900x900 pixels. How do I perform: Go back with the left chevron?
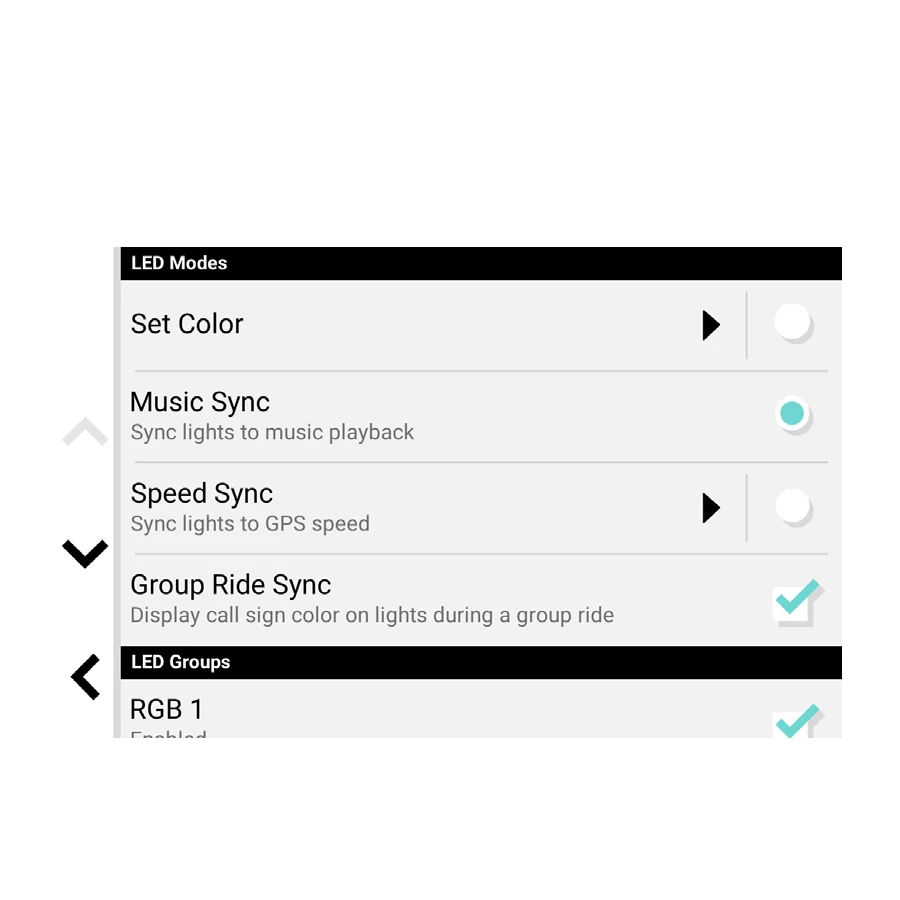pos(86,677)
